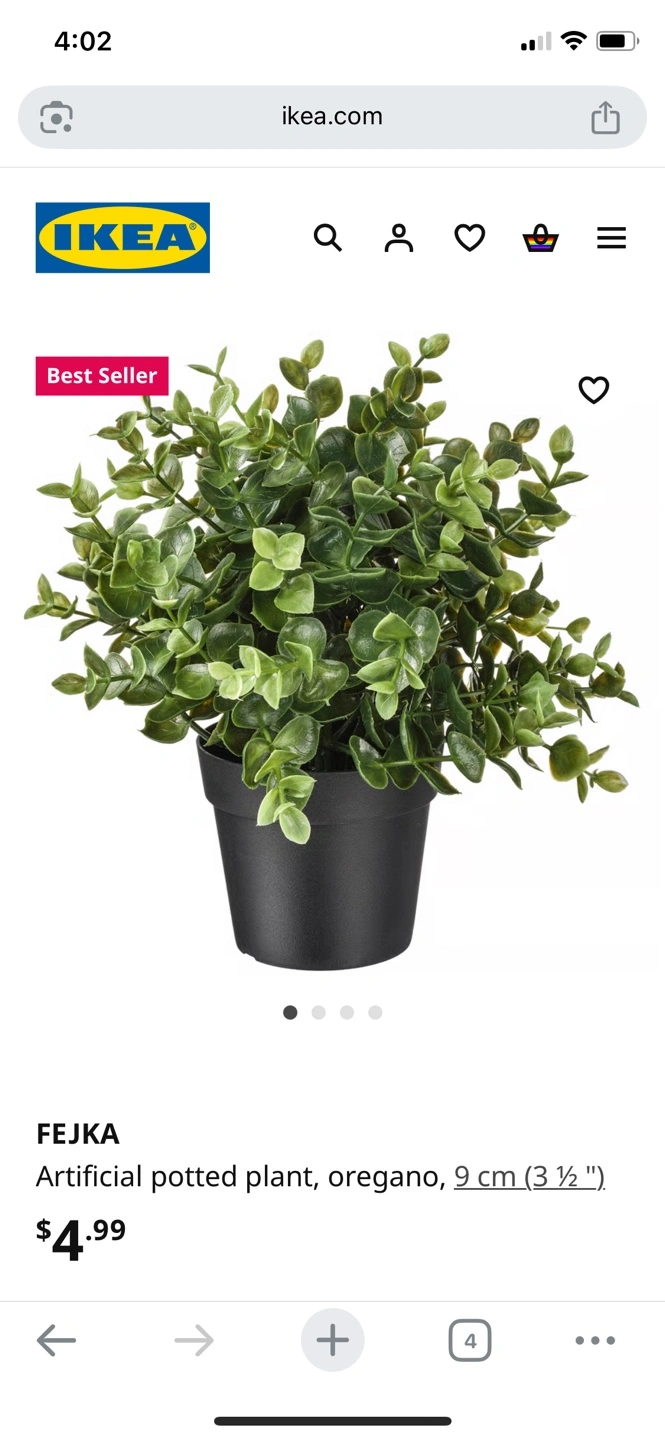Go to the IKEA home page logo
The image size is (665, 1440).
123,238
